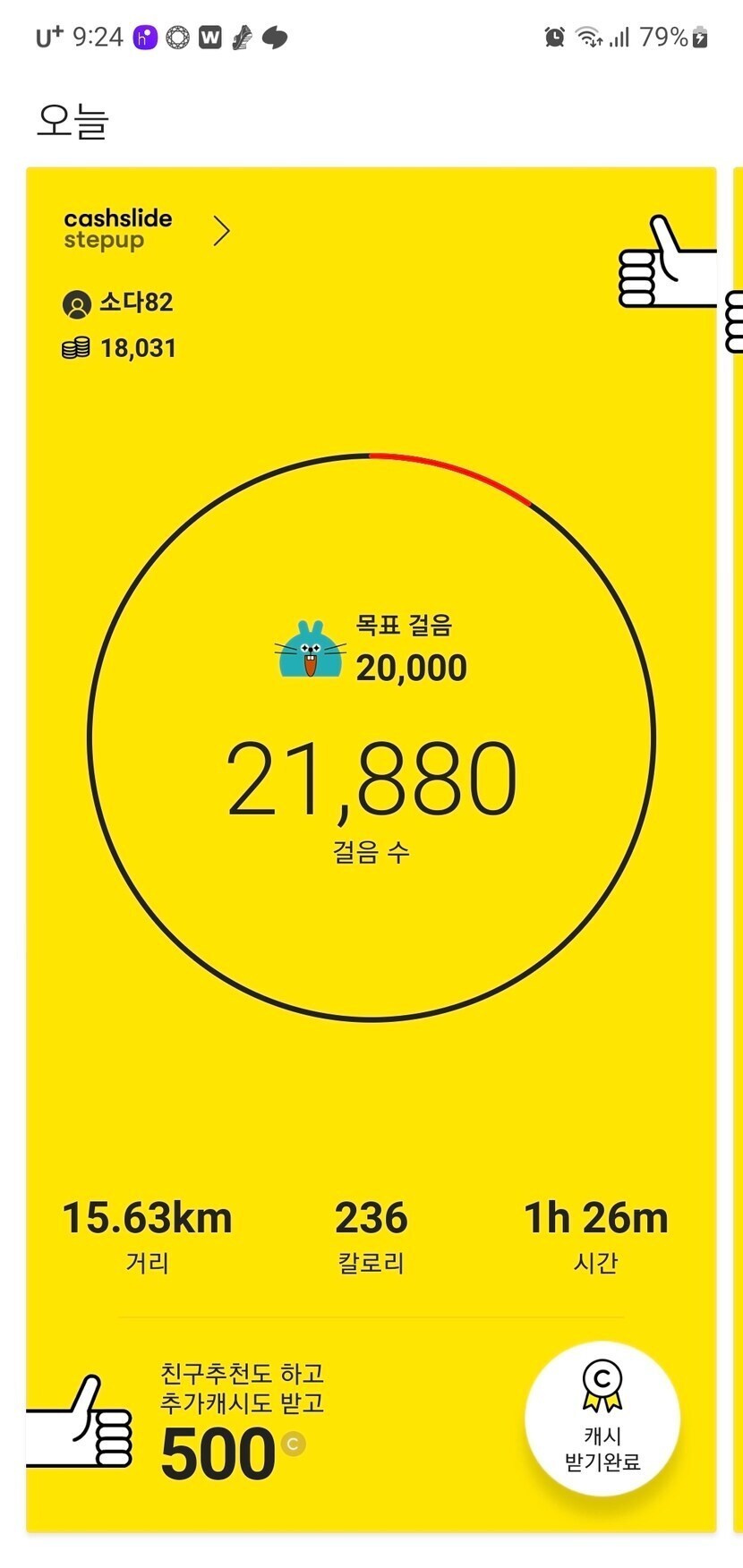Tap the 캐시 받기완료 round button

[602, 1418]
